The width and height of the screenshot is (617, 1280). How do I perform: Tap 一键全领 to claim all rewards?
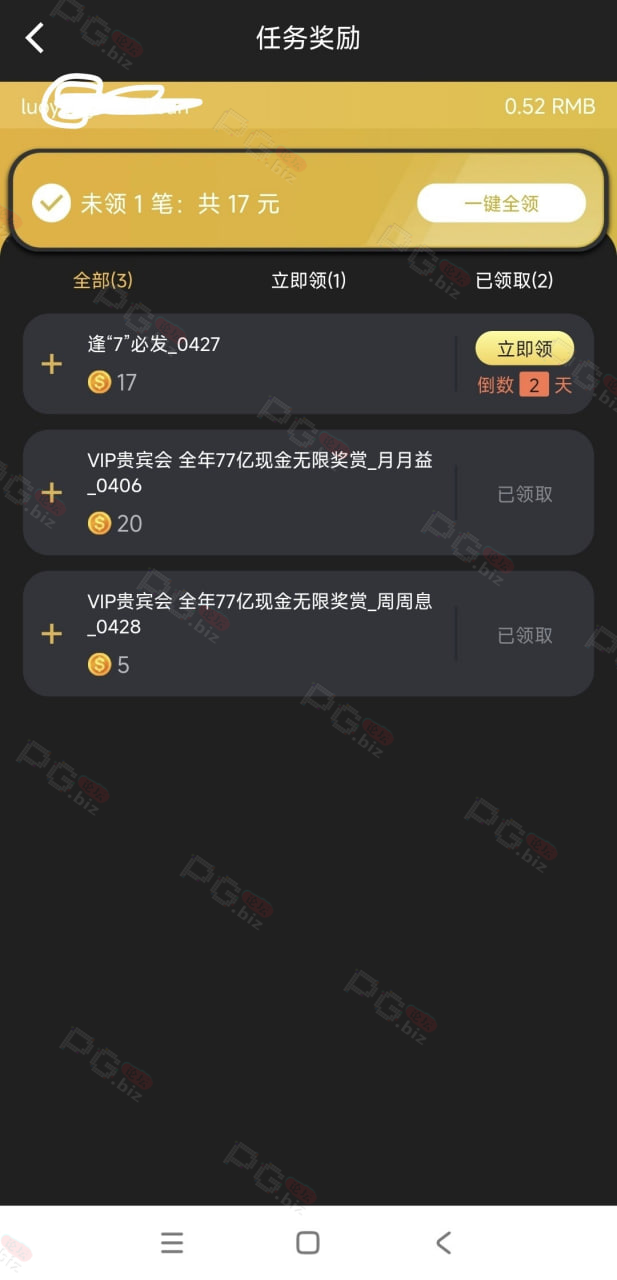(501, 203)
